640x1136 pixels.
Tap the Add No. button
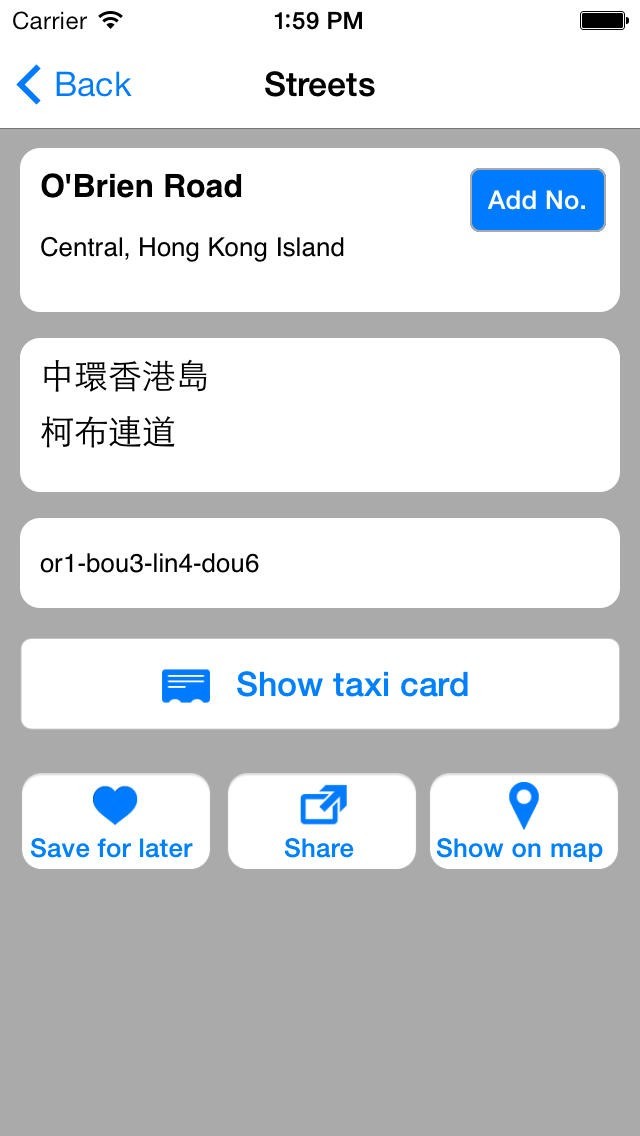tap(538, 200)
